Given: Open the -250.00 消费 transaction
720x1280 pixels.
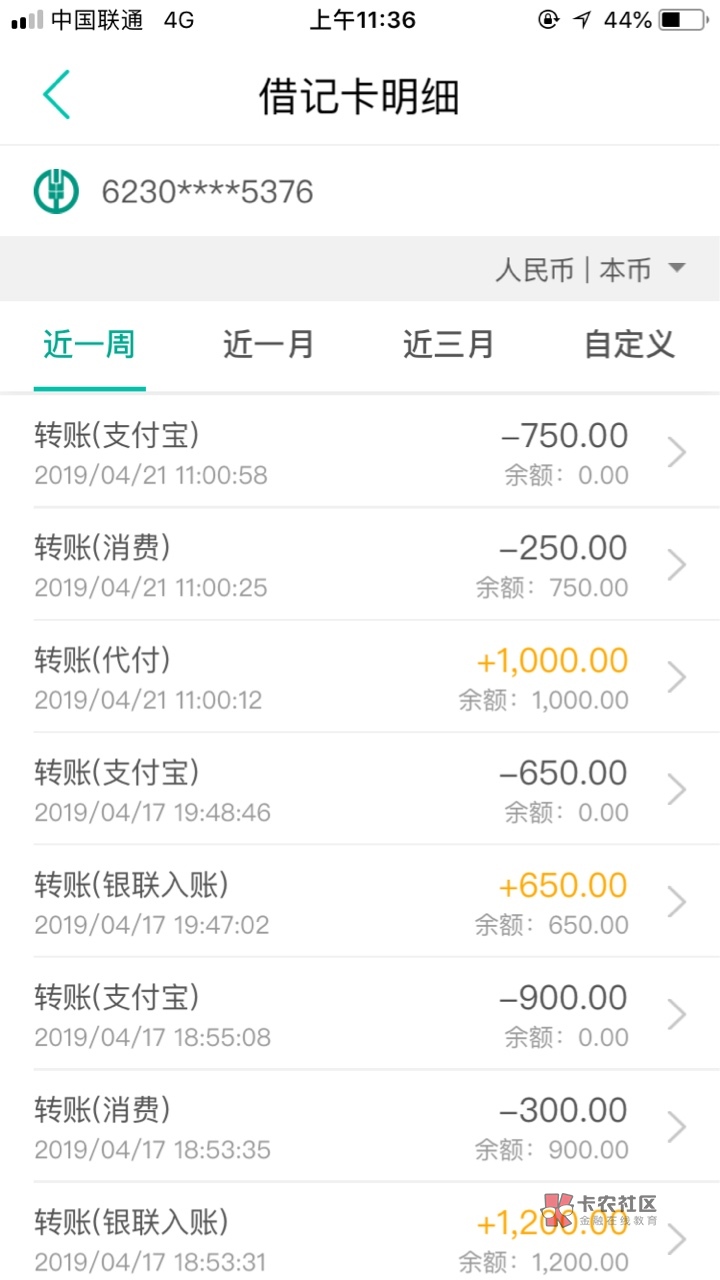Looking at the screenshot, I should coord(360,565).
